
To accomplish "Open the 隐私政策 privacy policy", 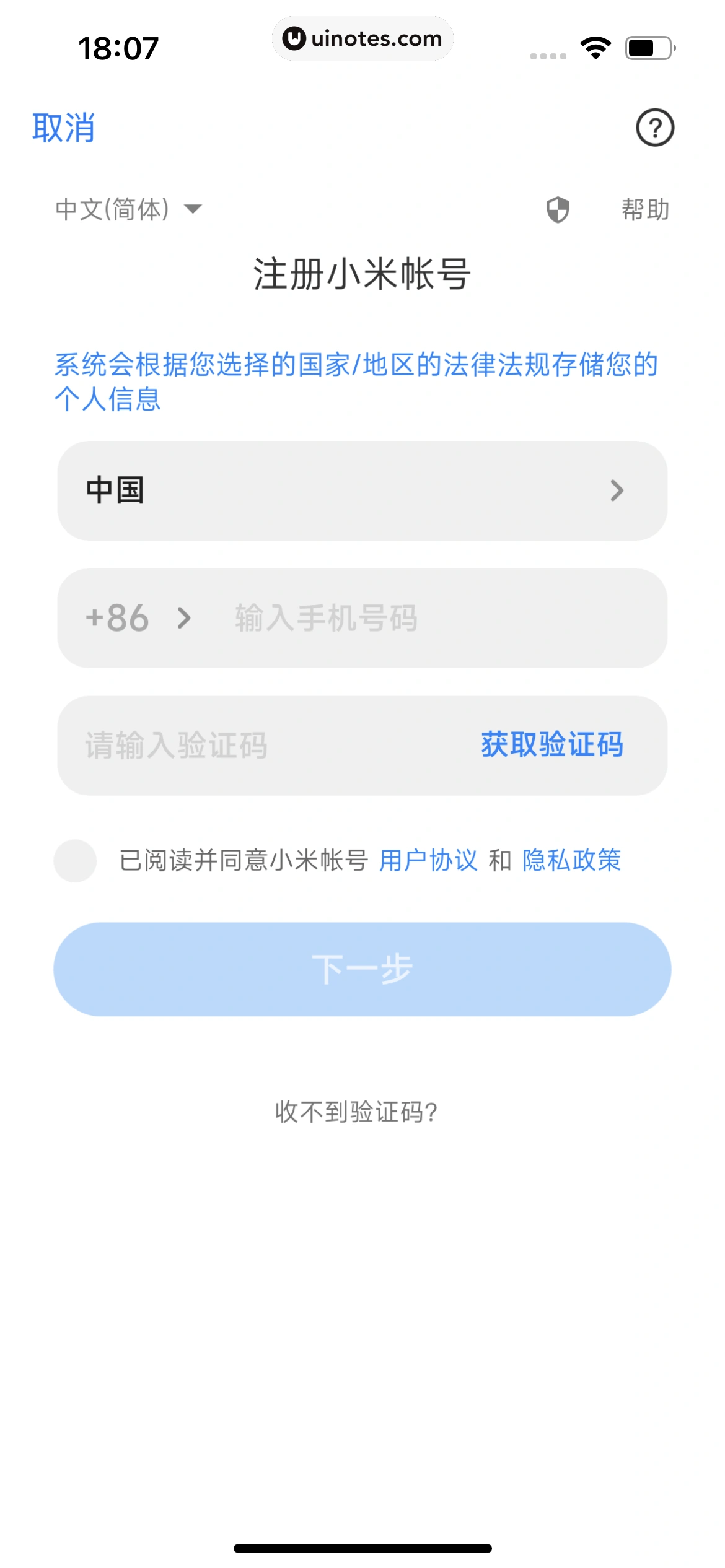I will [x=571, y=860].
